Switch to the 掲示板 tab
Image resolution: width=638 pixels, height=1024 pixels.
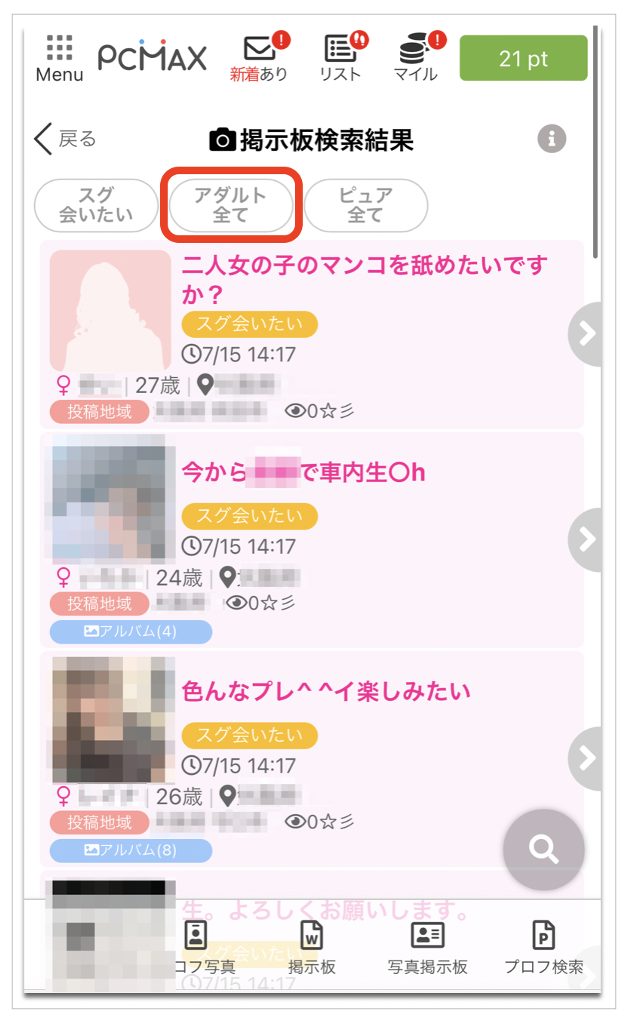pos(312,948)
